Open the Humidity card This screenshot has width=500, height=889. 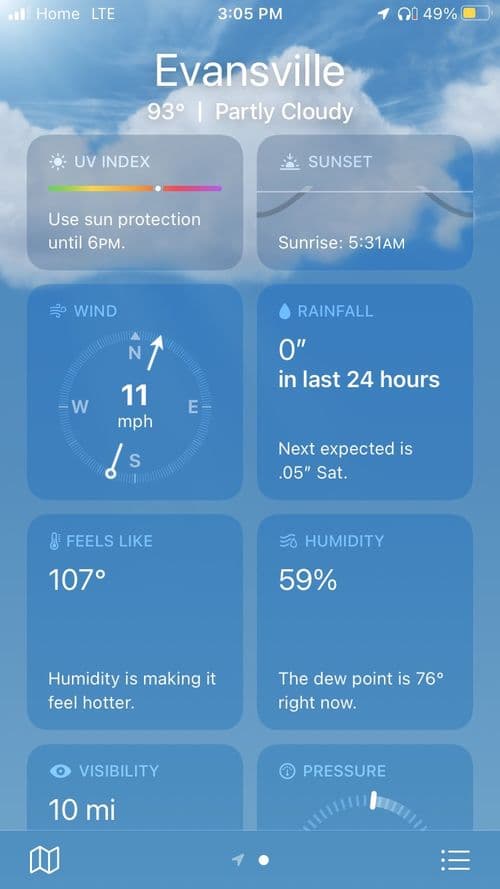365,622
